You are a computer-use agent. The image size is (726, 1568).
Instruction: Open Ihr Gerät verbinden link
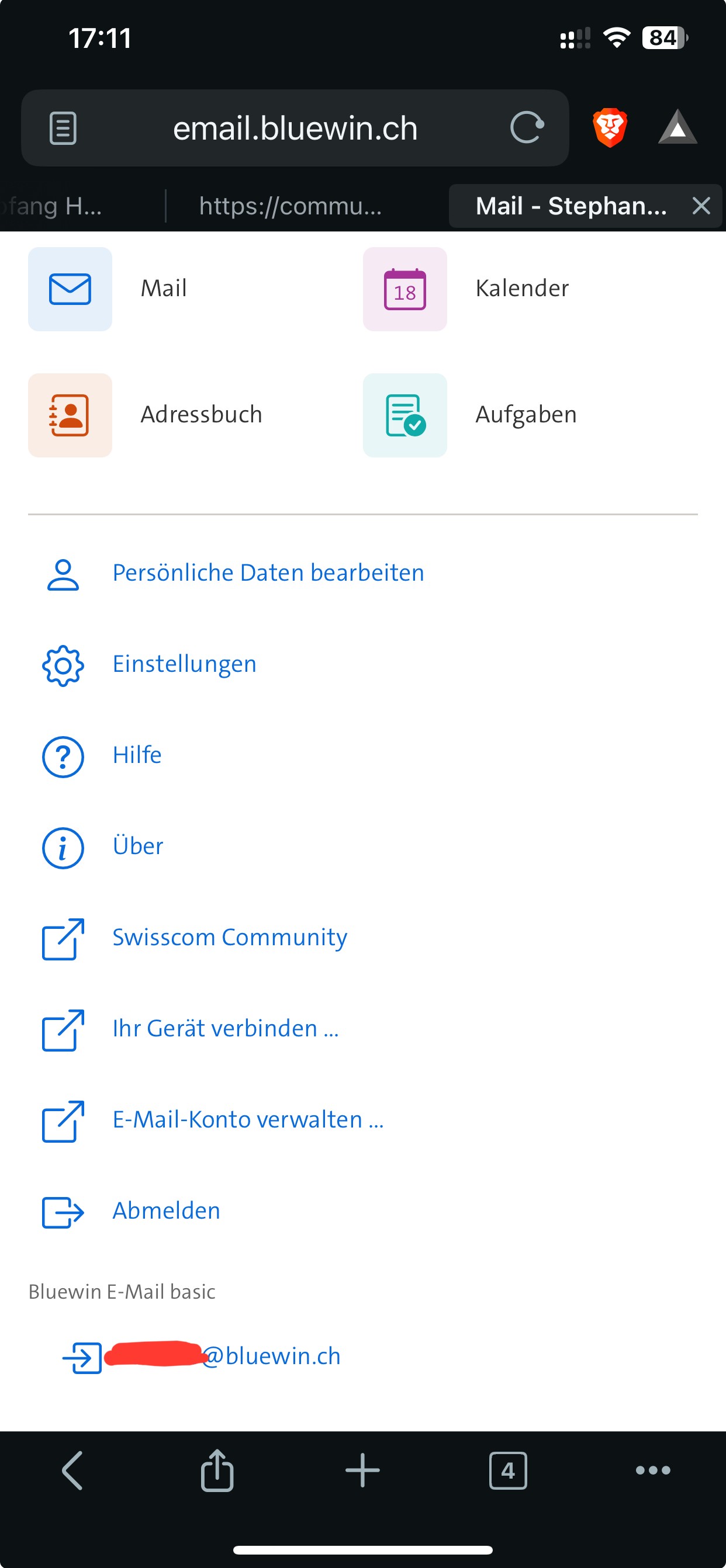click(226, 1029)
